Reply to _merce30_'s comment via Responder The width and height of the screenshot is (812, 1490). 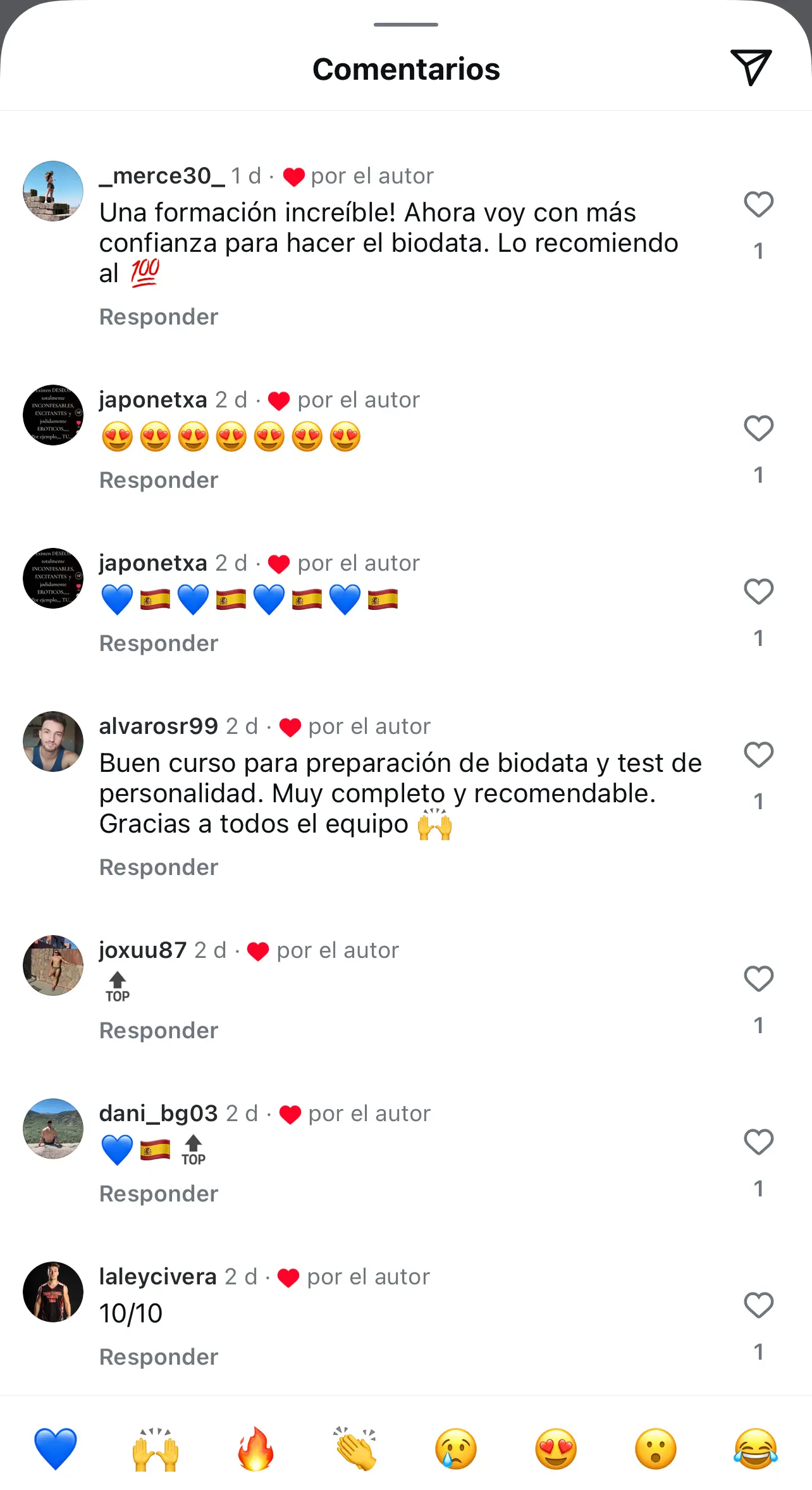tap(158, 316)
